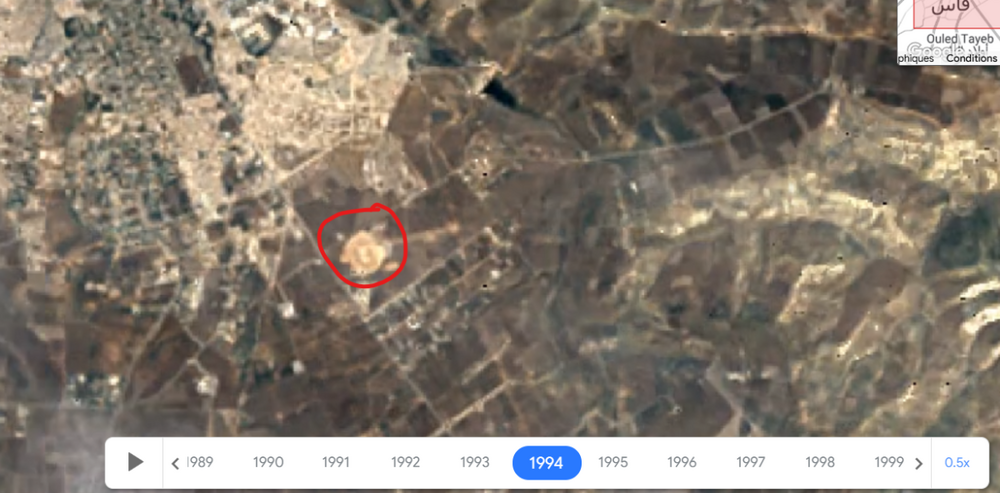This screenshot has width=1000, height=493.
Task: Show later years in the timeline
Action: click(918, 463)
